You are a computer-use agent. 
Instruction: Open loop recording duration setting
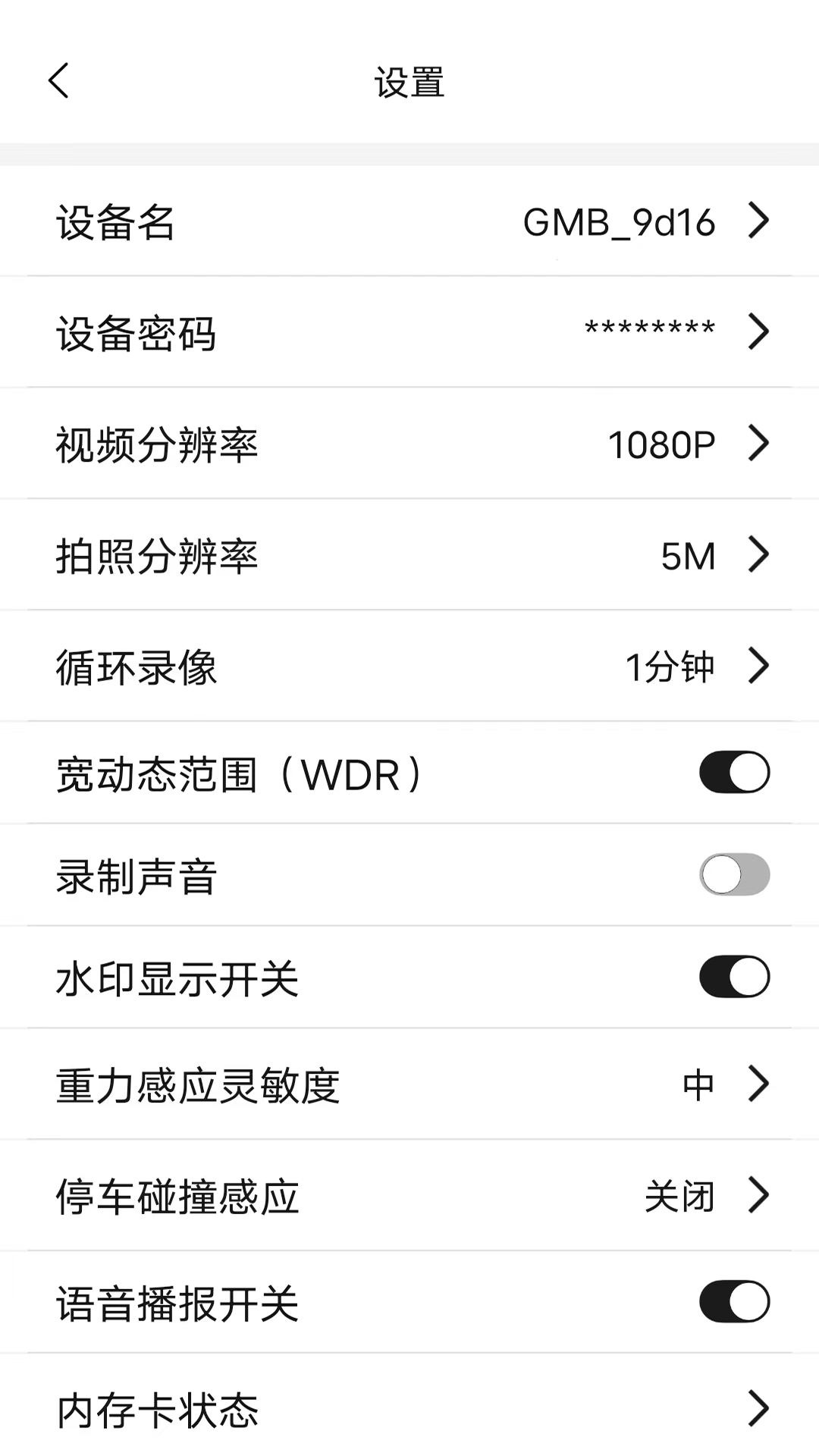tap(409, 665)
